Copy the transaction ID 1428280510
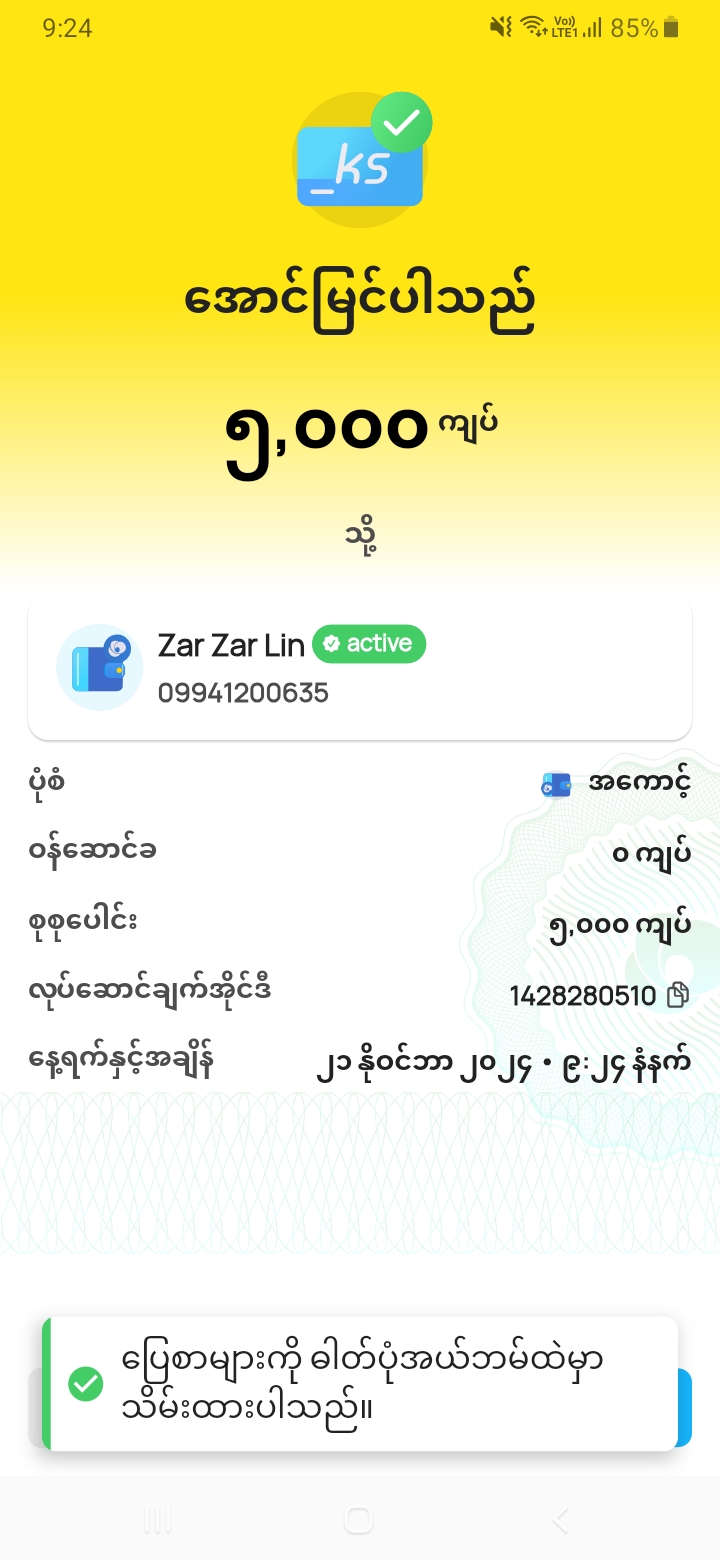This screenshot has height=1560, width=720. (x=678, y=995)
